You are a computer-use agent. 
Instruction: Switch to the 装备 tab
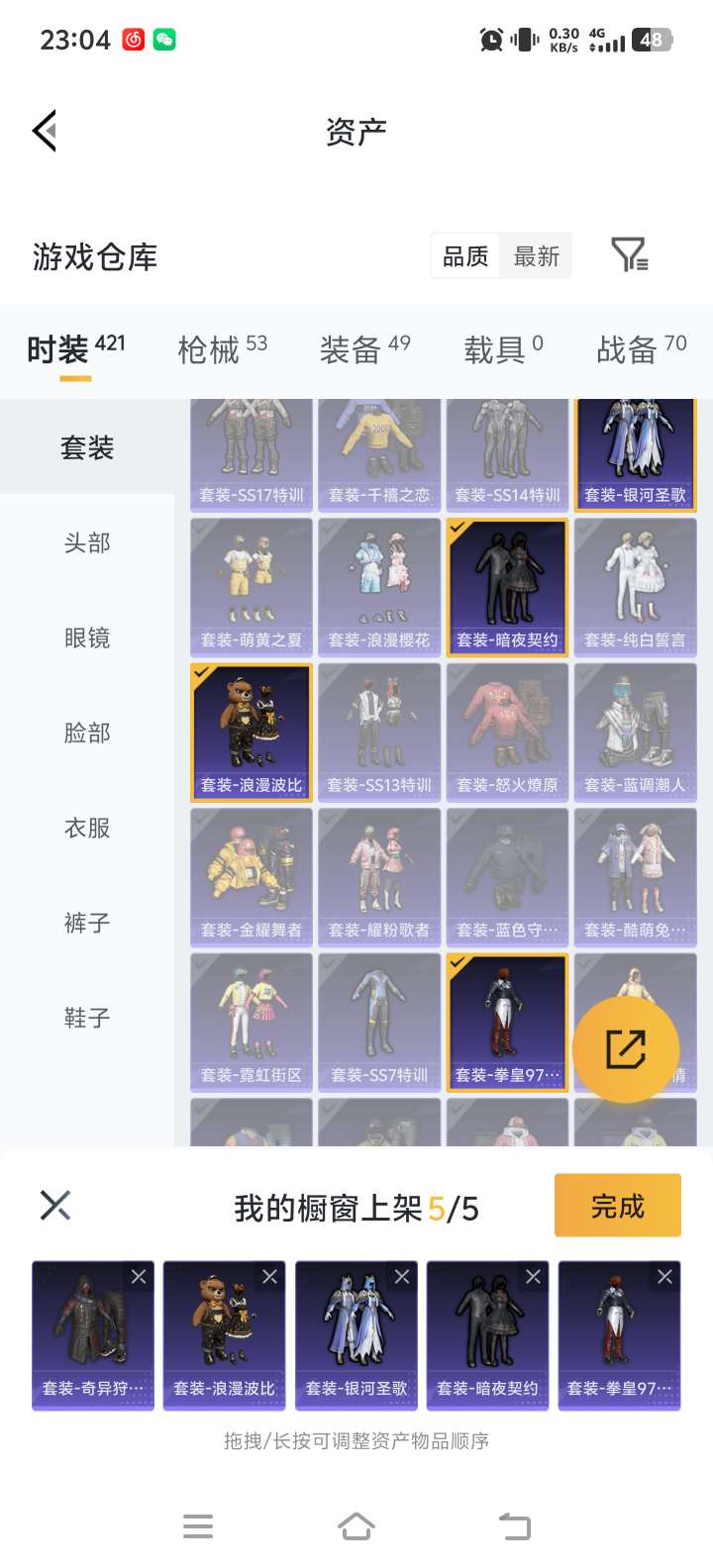[x=364, y=348]
